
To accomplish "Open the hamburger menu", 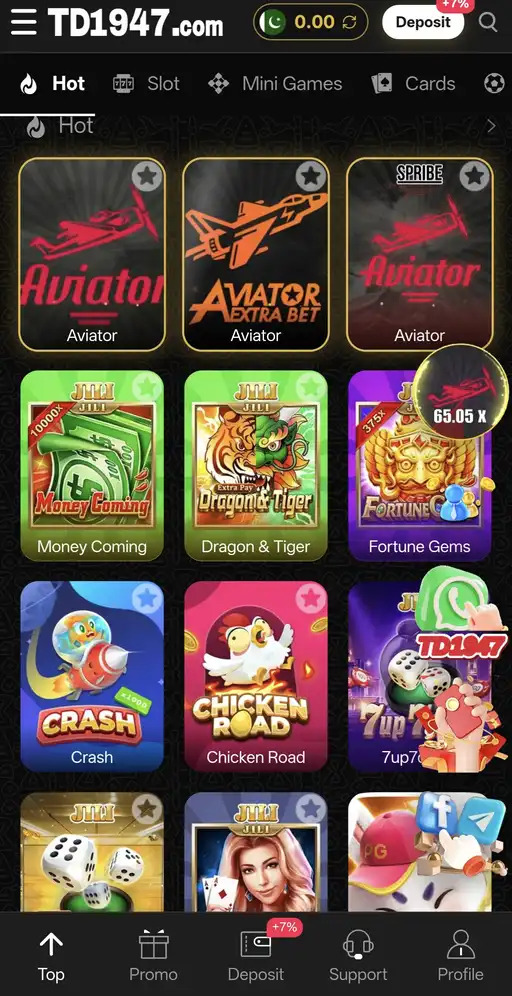I will point(24,22).
